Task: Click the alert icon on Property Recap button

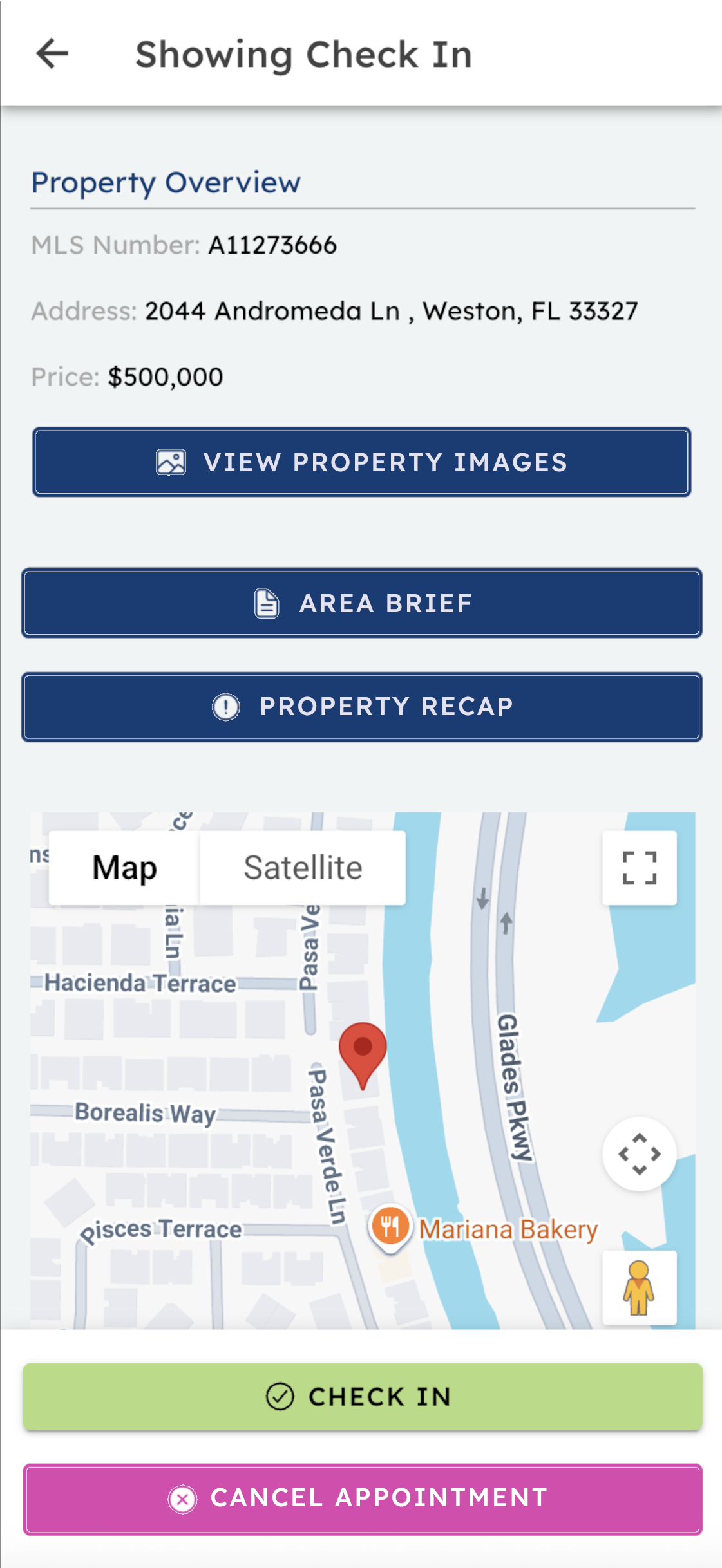Action: click(x=225, y=707)
